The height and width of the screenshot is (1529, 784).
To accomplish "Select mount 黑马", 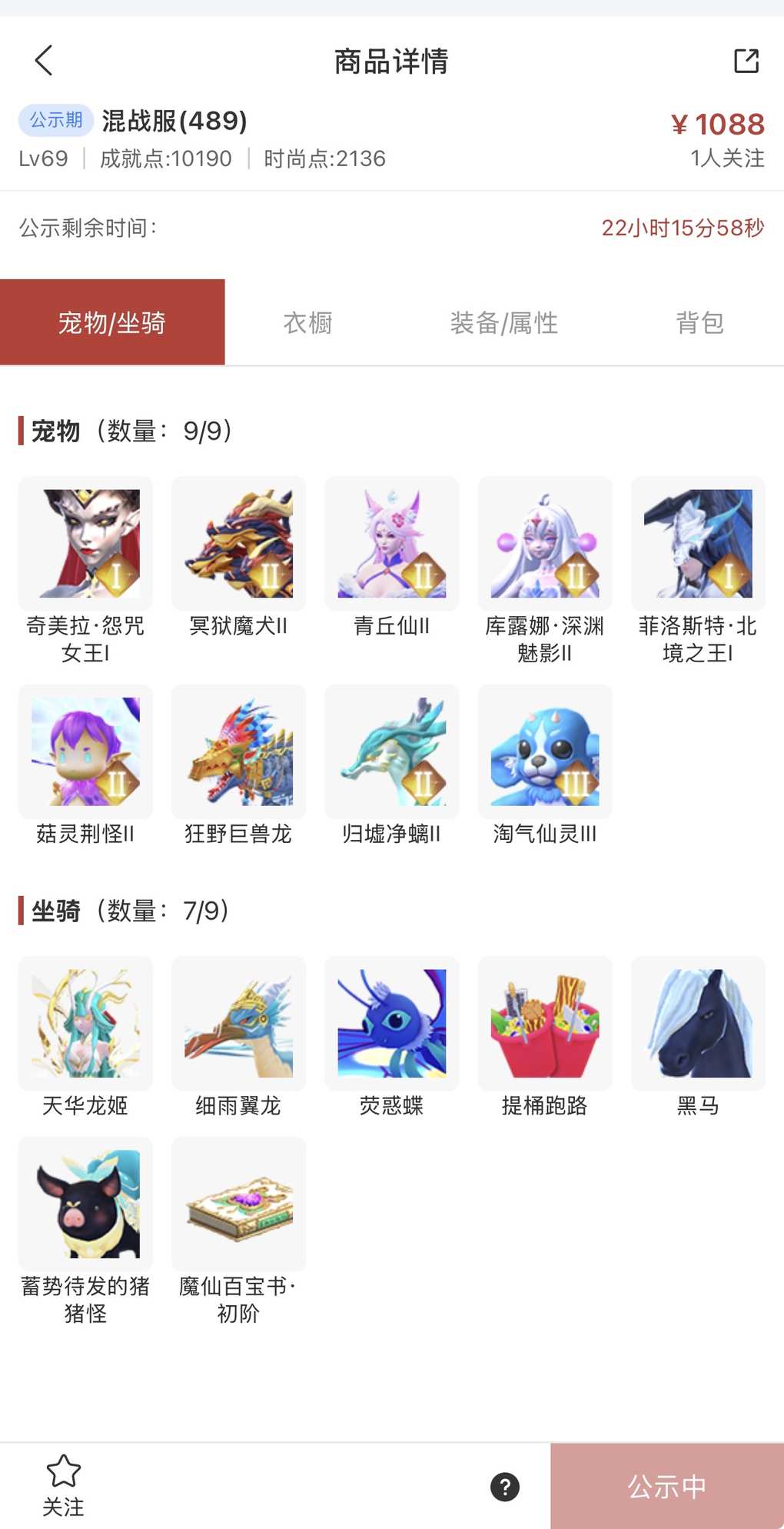I will pyautogui.click(x=698, y=1023).
